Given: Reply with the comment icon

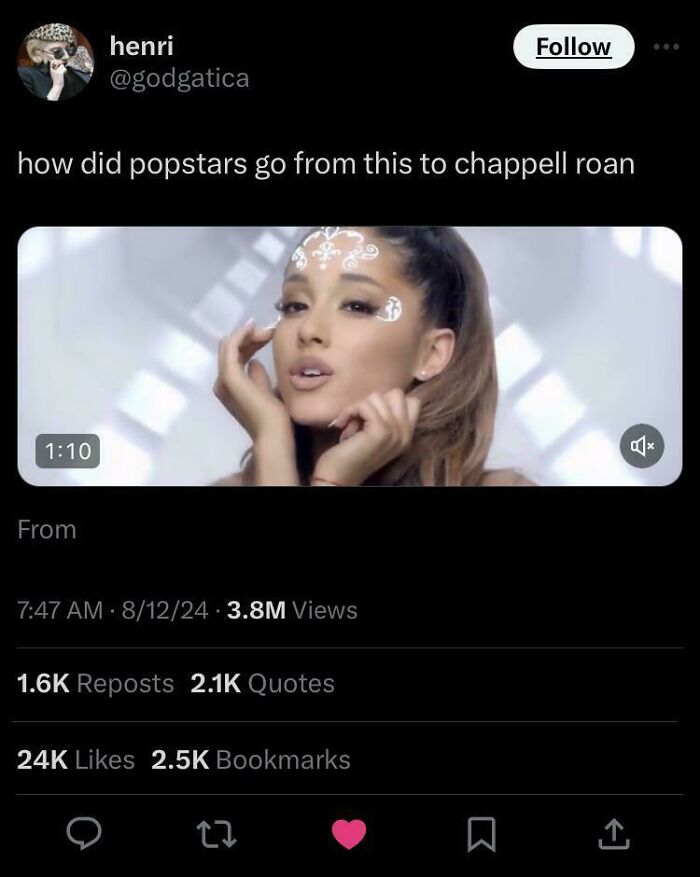Looking at the screenshot, I should click(84, 834).
